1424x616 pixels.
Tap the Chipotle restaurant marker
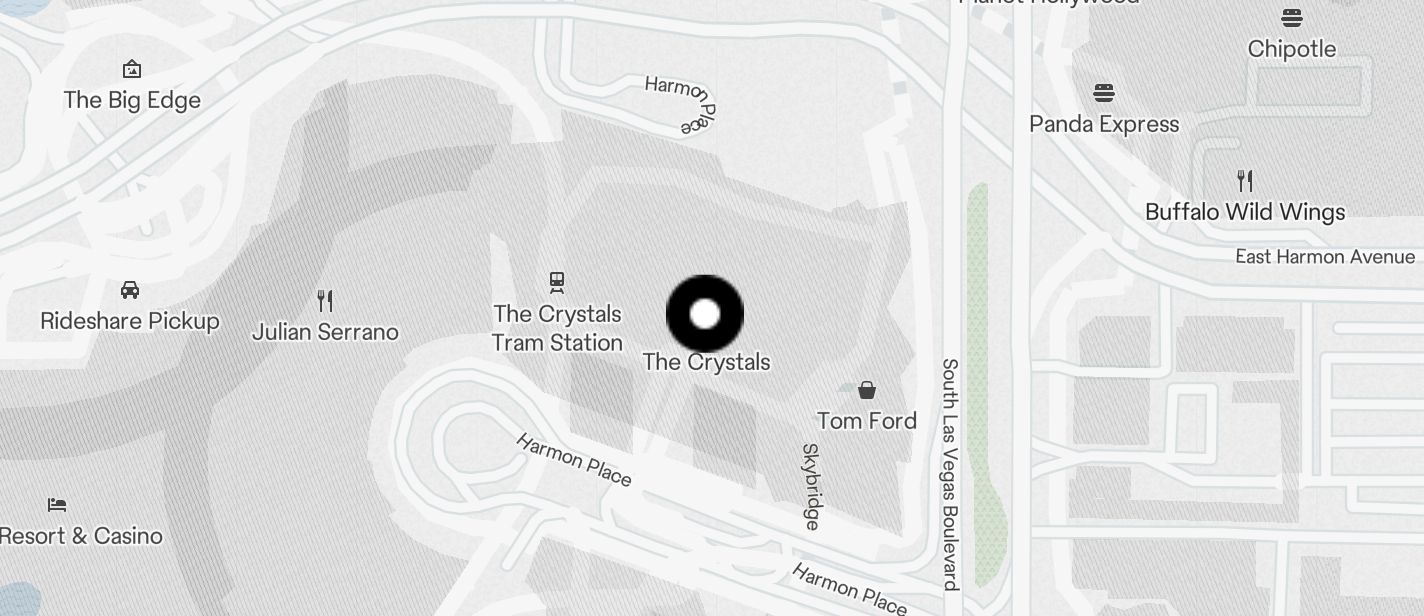(x=1292, y=18)
